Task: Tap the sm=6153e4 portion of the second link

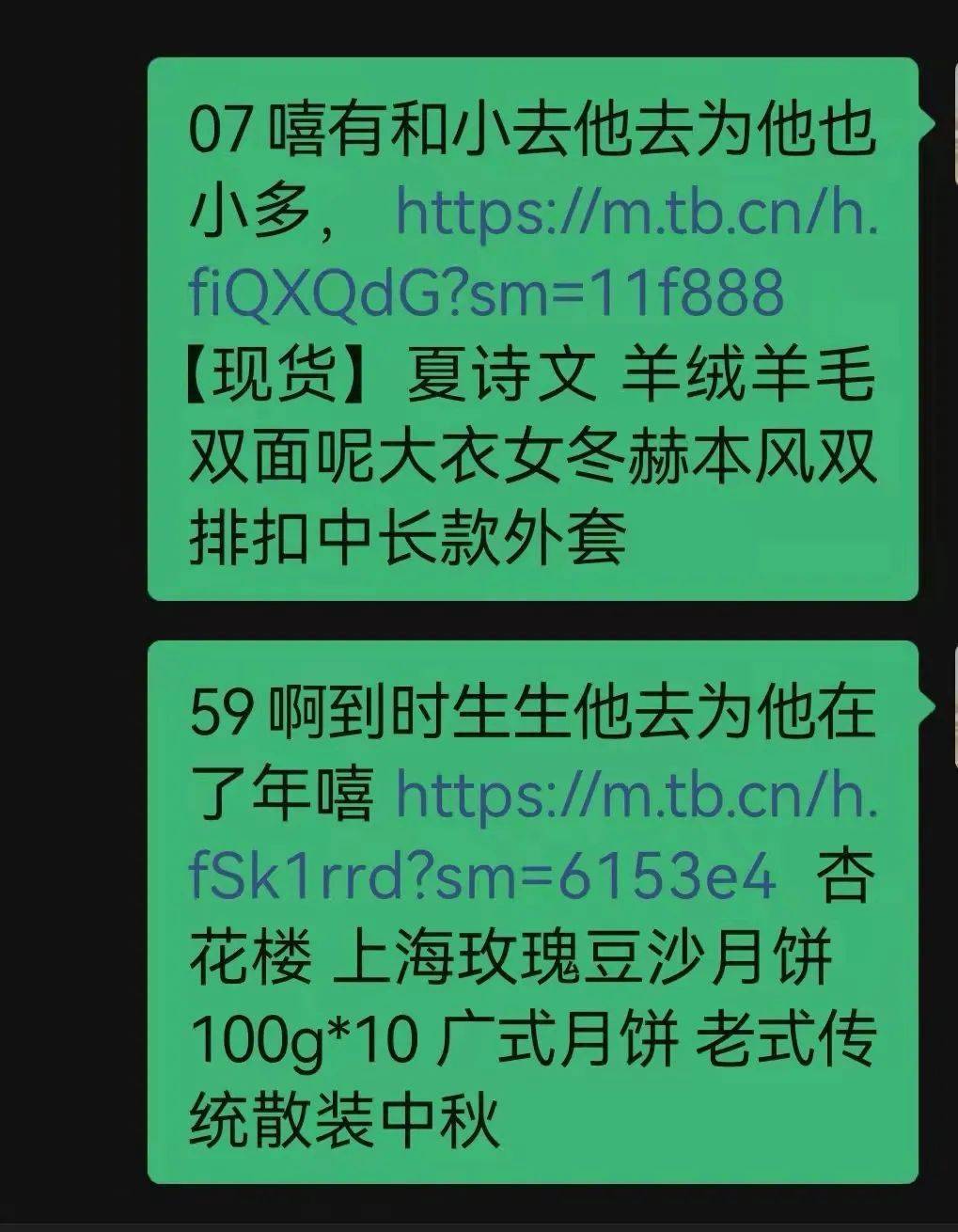Action: [x=611, y=879]
